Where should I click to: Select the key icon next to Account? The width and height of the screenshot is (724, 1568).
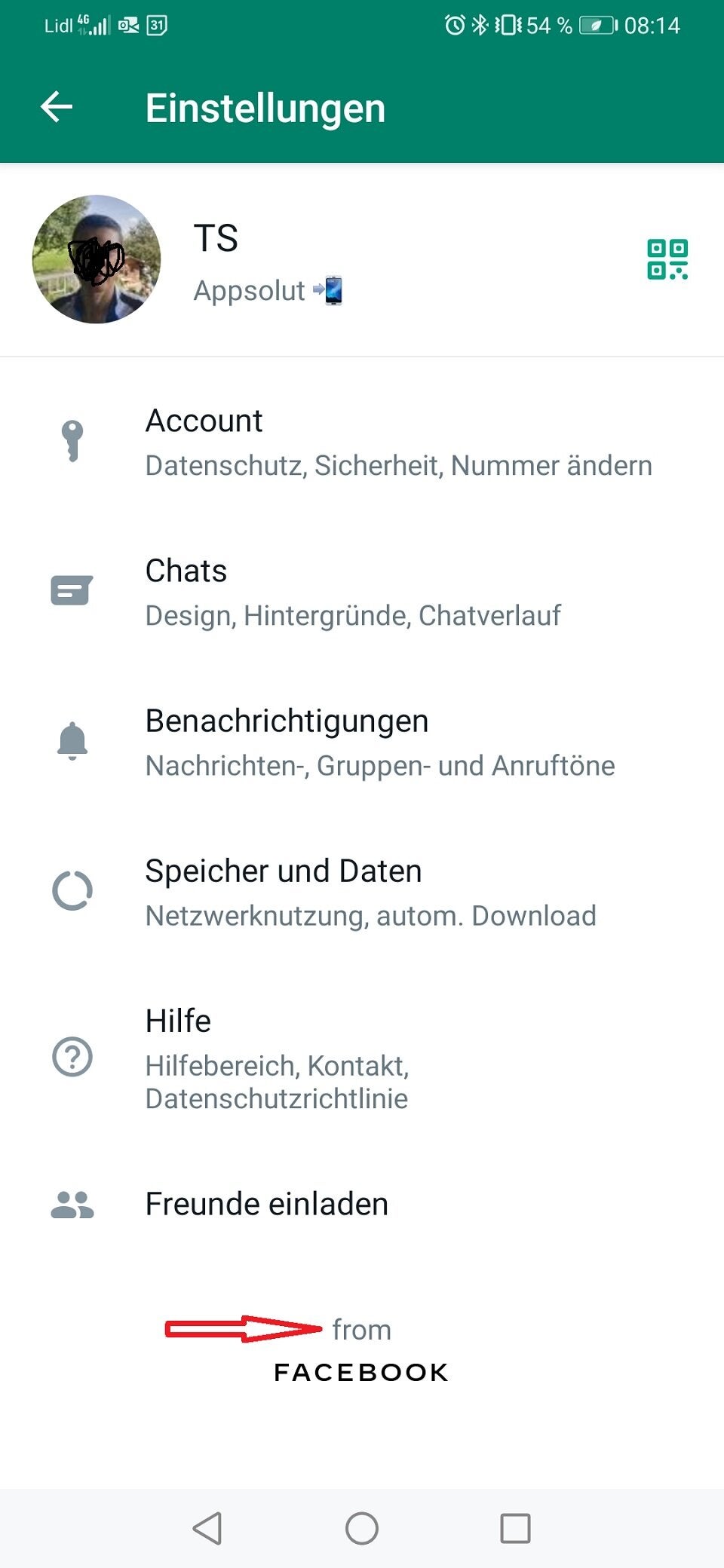[72, 441]
